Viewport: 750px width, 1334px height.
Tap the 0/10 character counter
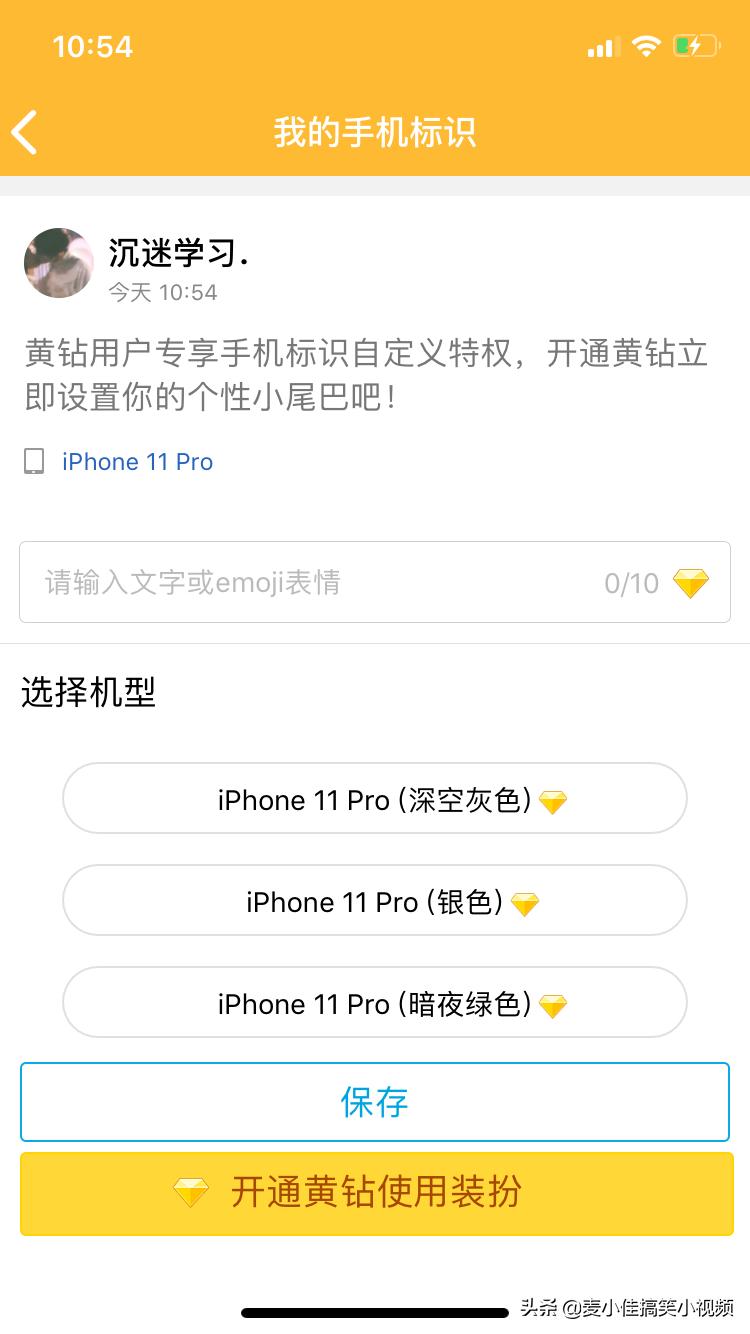pos(631,582)
